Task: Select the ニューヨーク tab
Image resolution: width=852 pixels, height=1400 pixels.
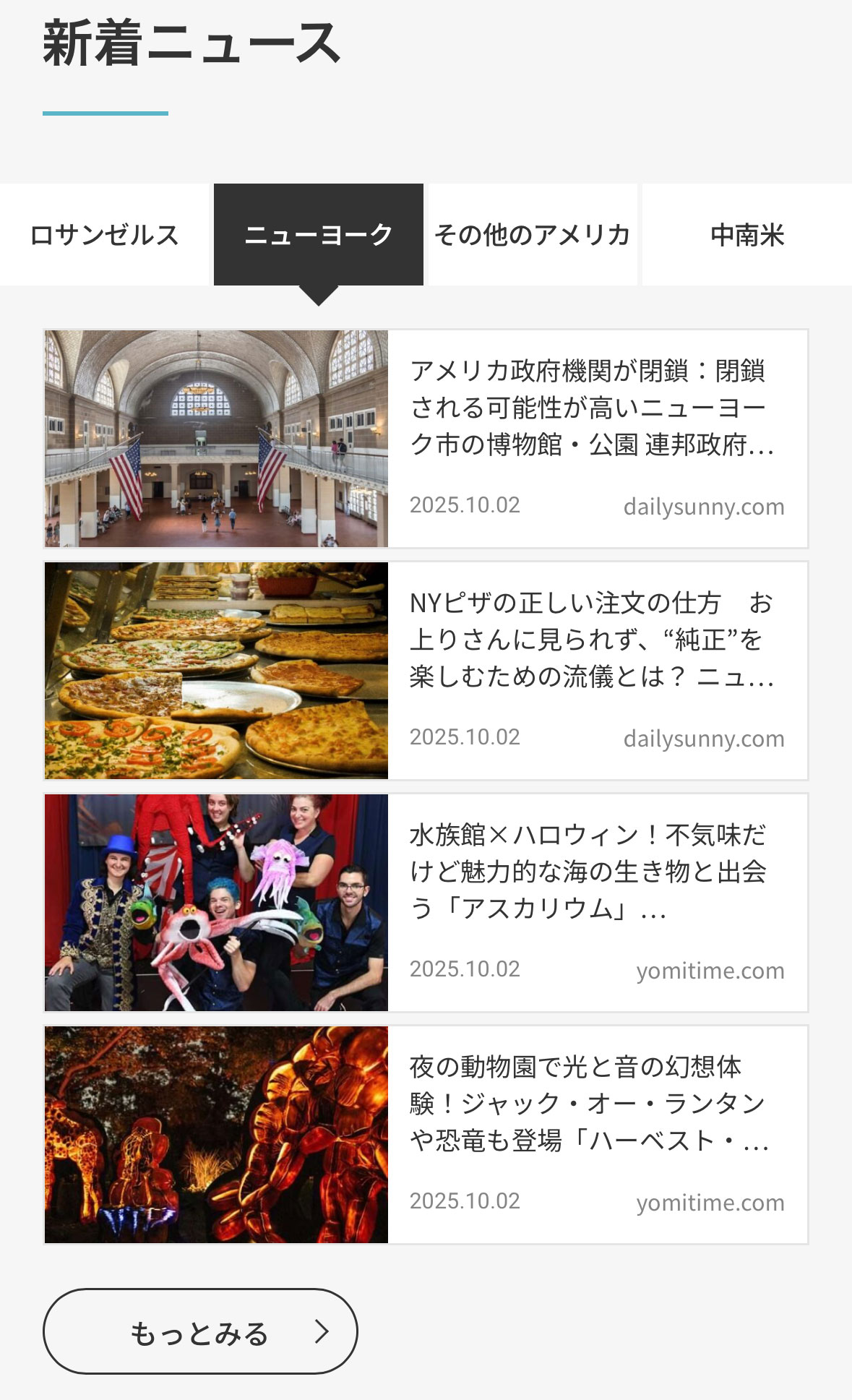Action: tap(318, 235)
